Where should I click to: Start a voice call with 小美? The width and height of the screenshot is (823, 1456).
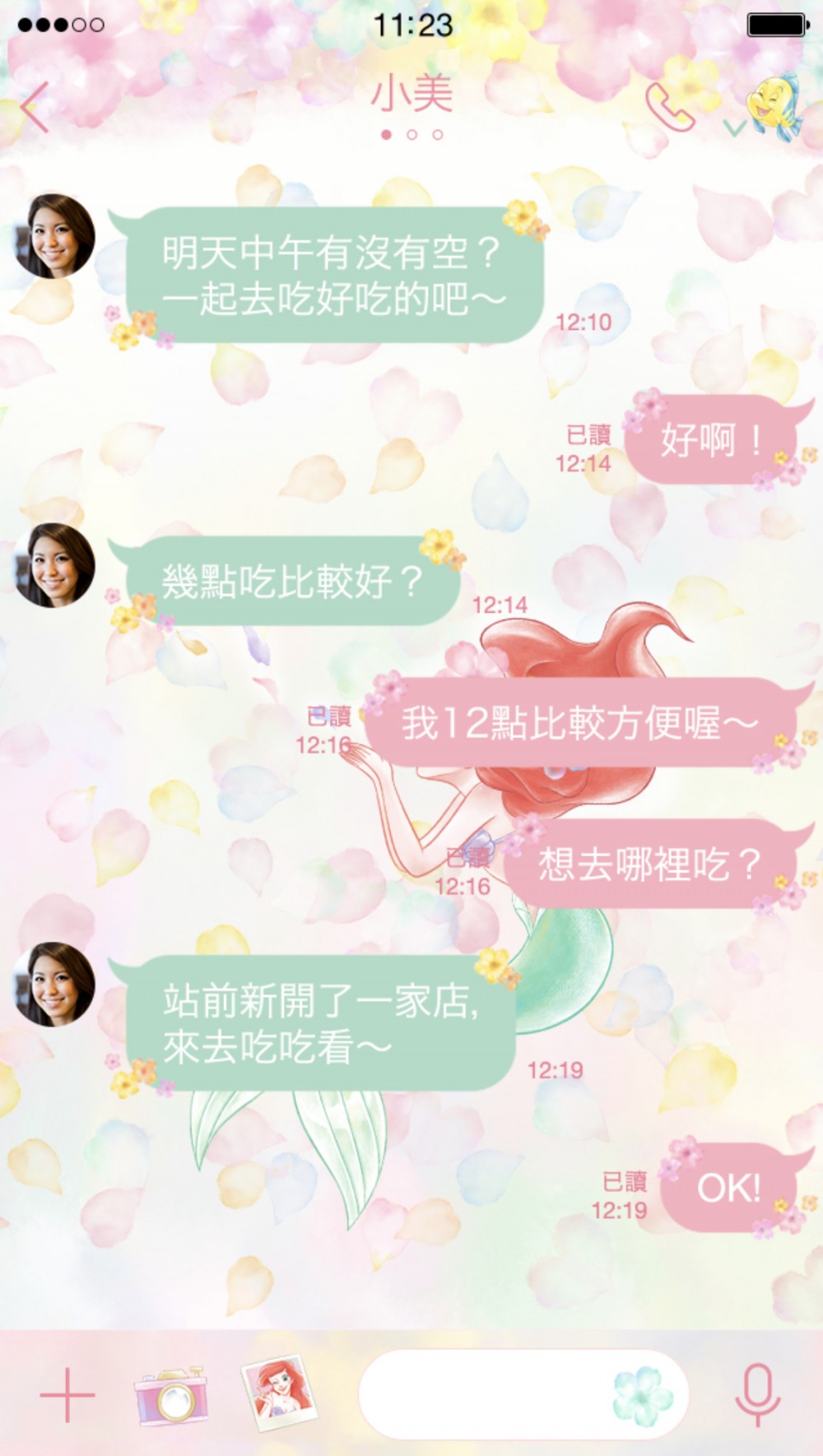(668, 107)
